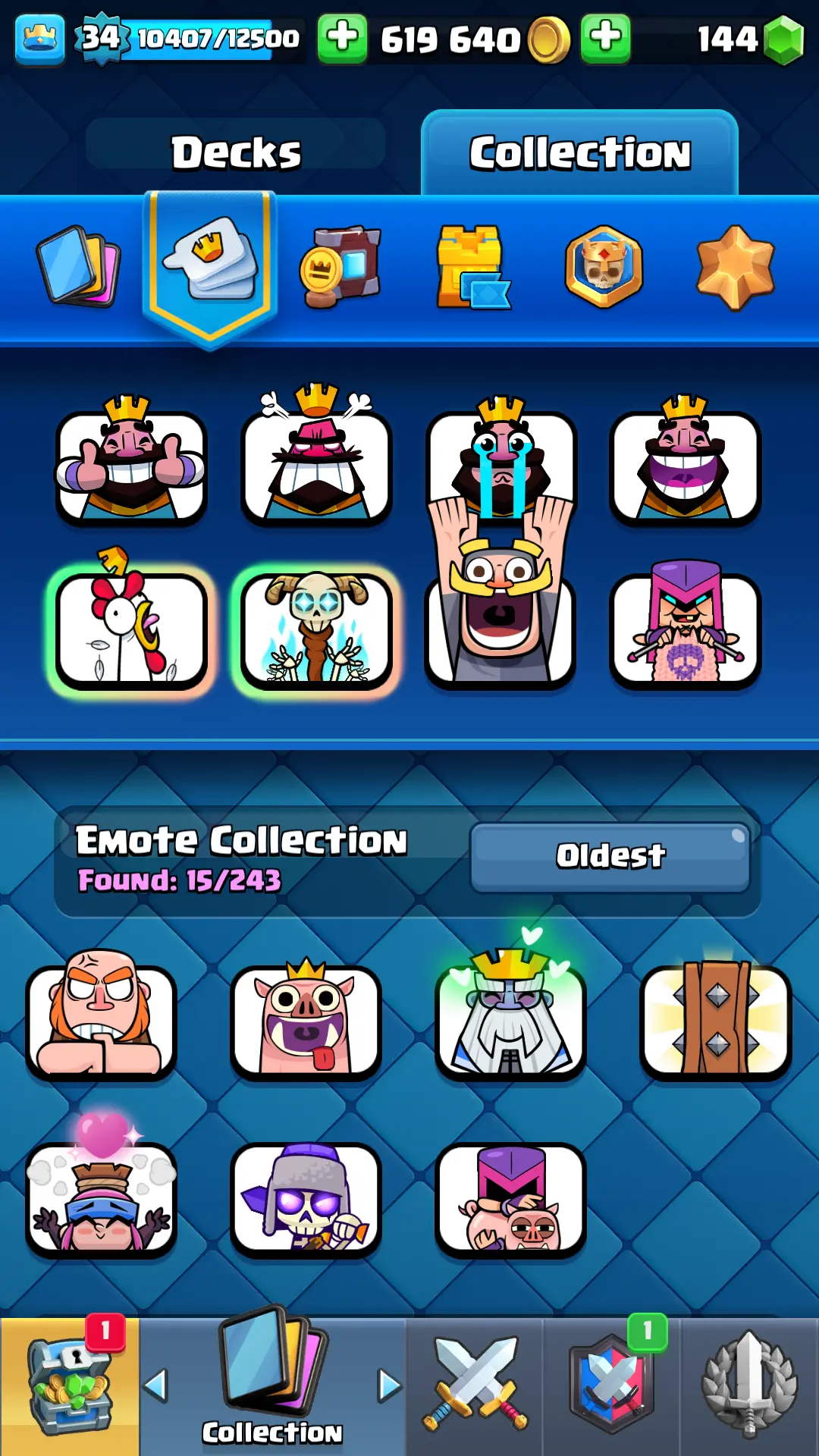Go to the battle tab with crossed swords
The width and height of the screenshot is (819, 1456).
[475, 1386]
